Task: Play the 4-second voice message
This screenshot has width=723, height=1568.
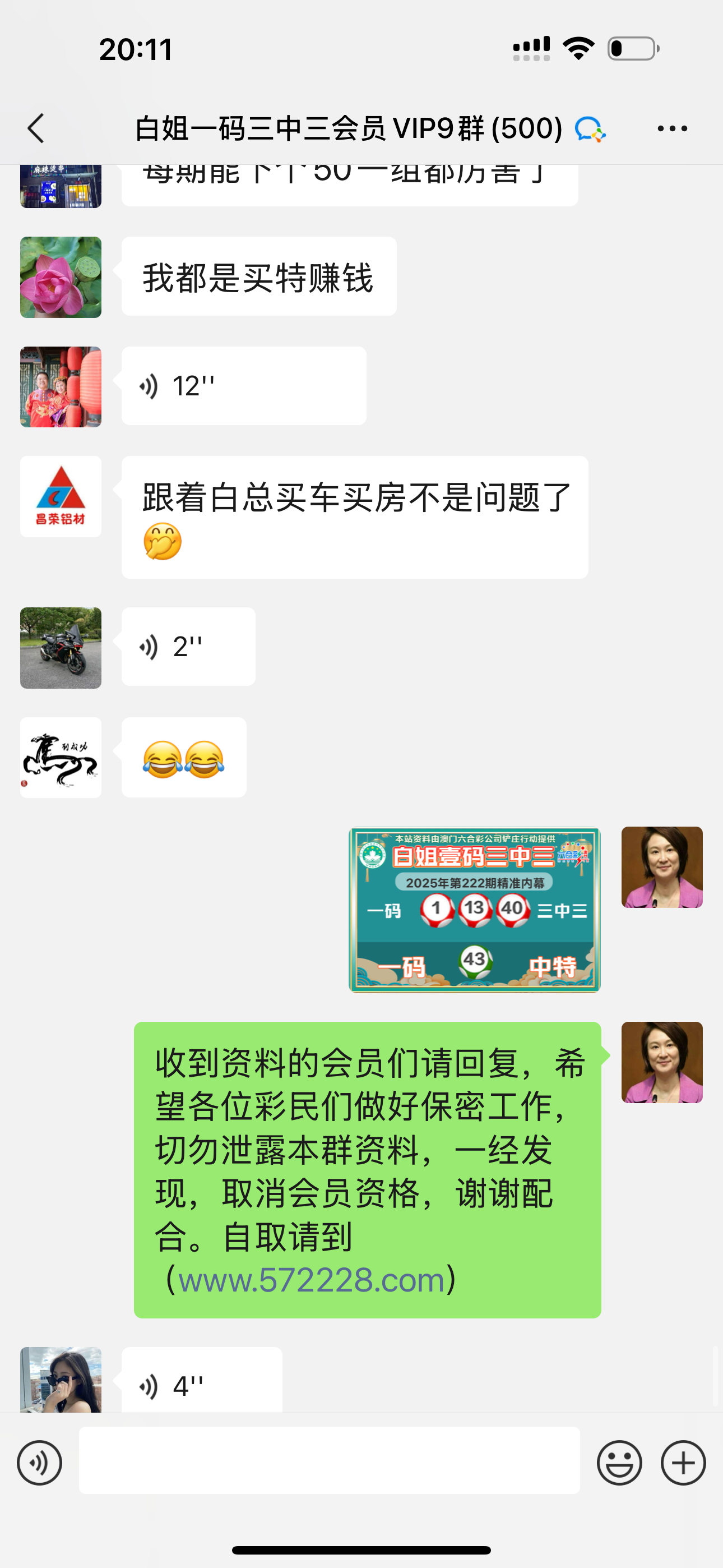Action: point(201,1385)
